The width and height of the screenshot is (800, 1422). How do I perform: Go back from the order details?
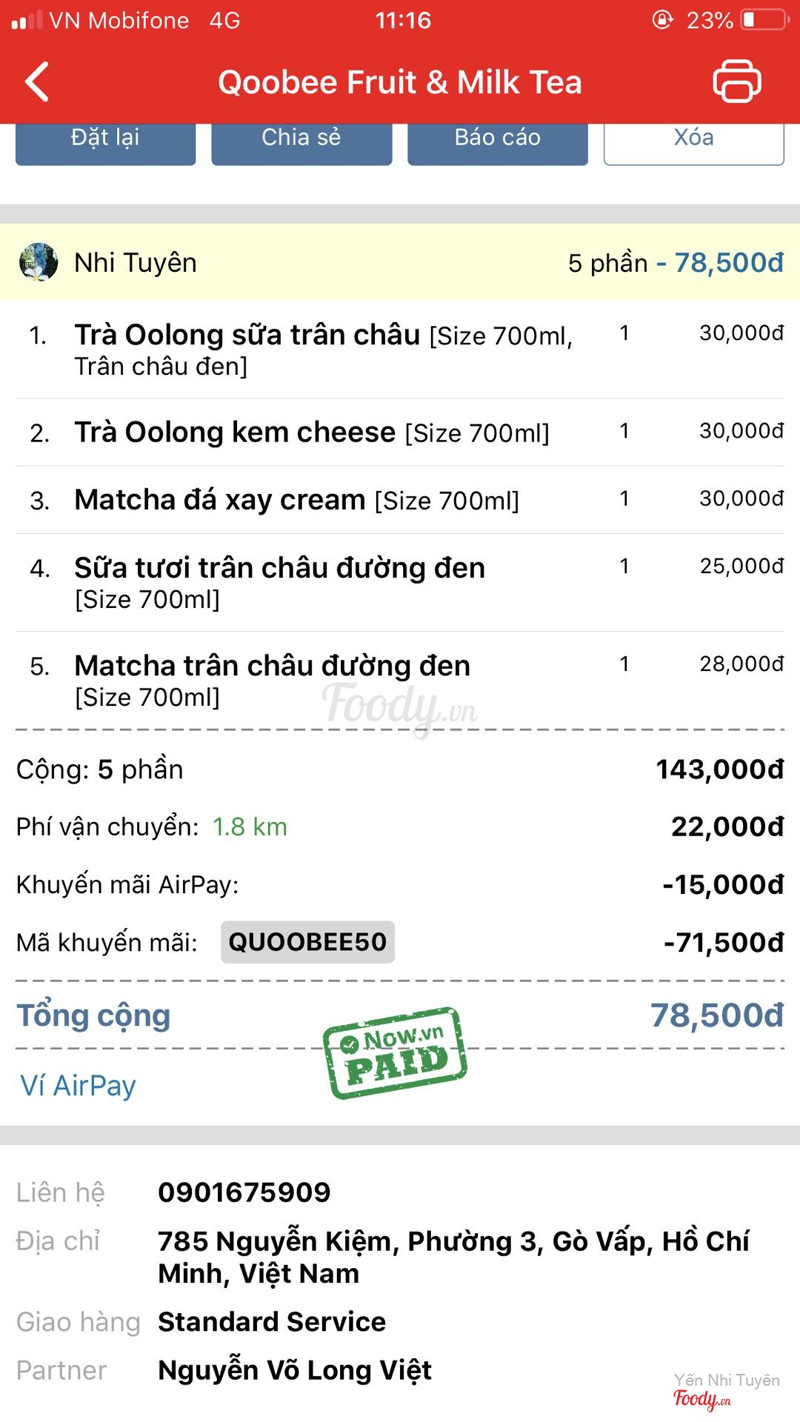point(38,82)
